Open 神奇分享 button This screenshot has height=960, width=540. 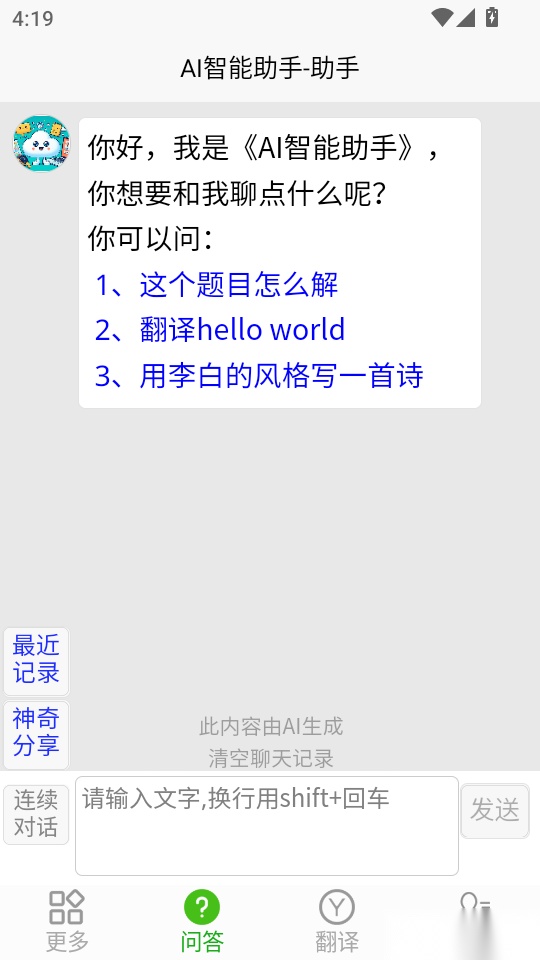36,735
